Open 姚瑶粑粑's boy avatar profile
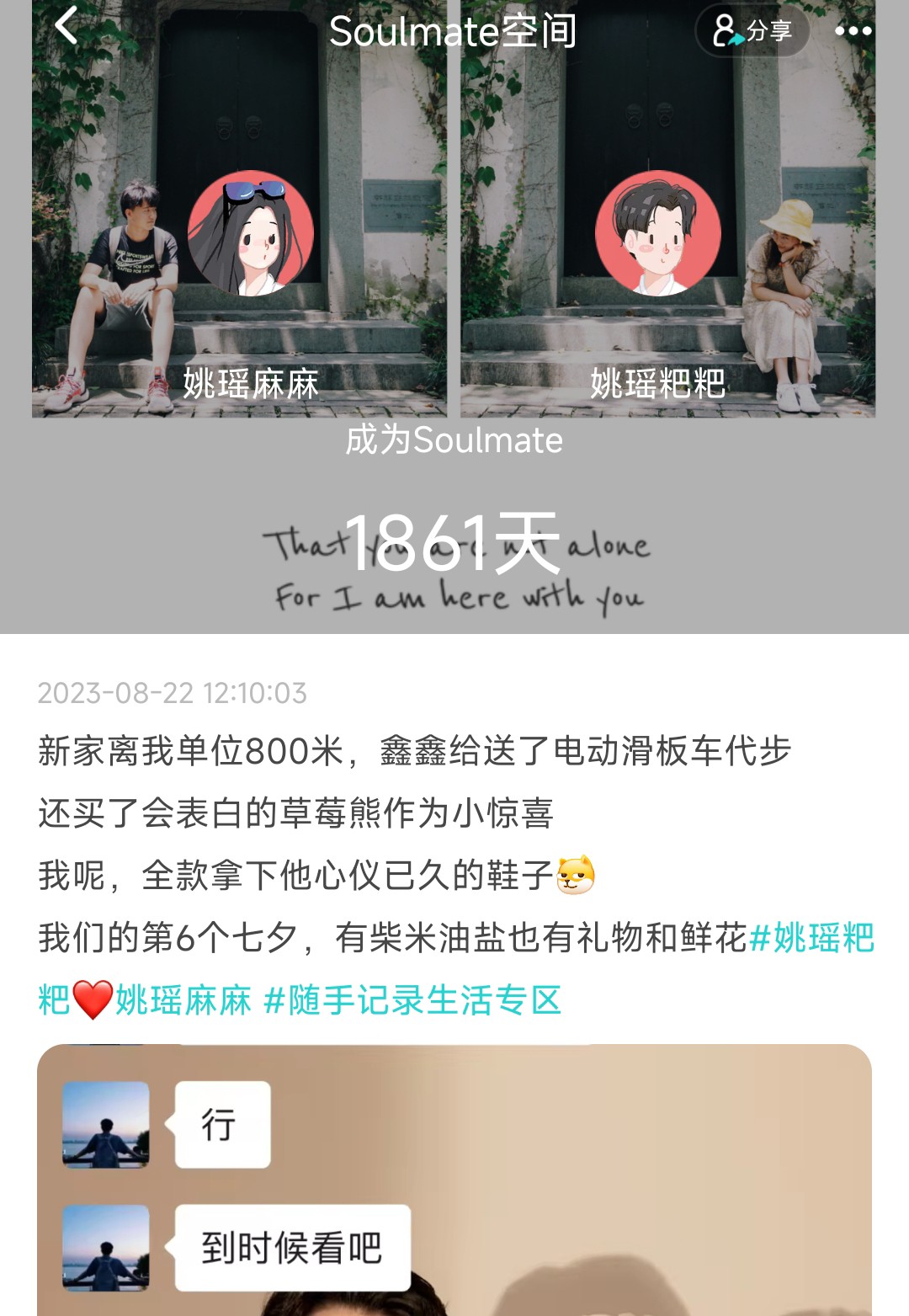The height and width of the screenshot is (1316, 909). point(657,234)
